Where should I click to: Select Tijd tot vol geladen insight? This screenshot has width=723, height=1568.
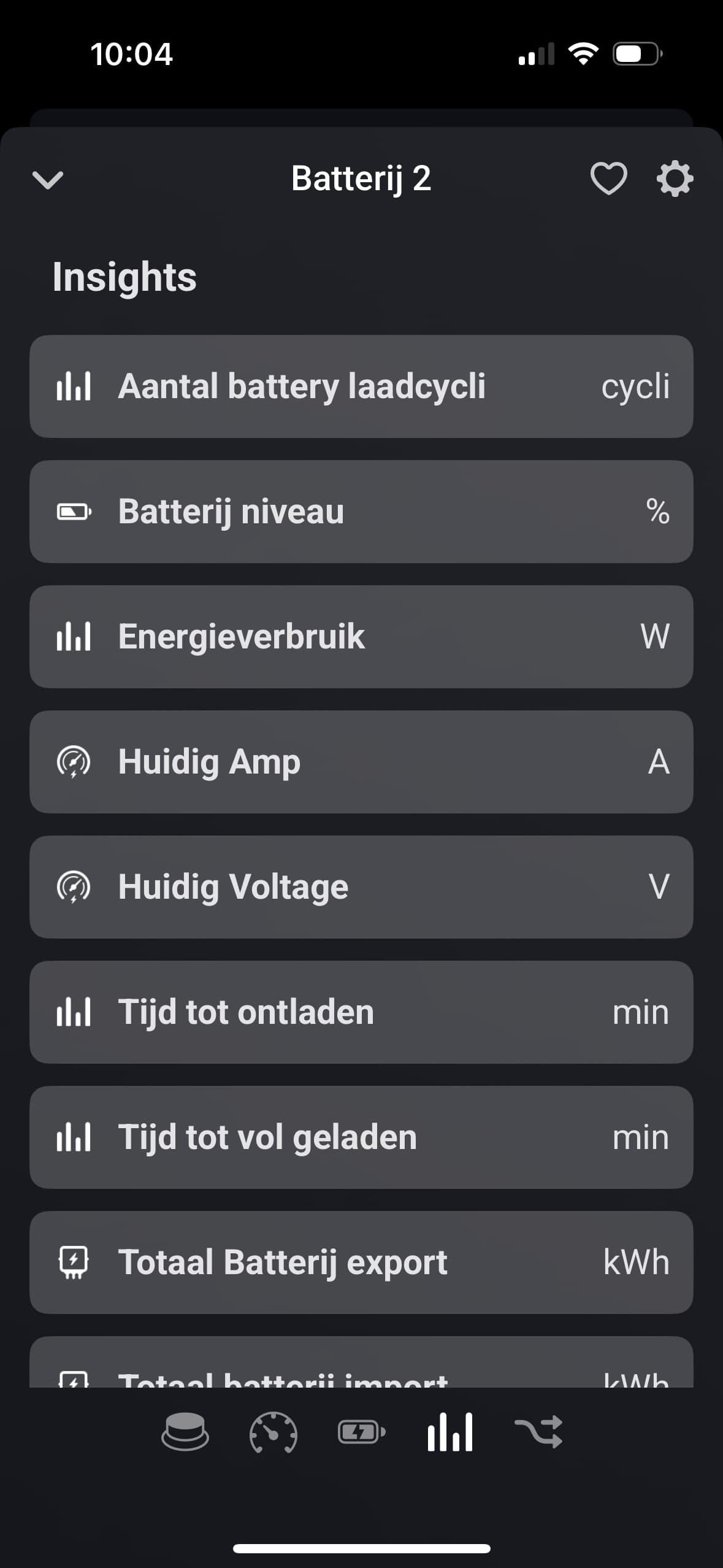pos(361,1137)
